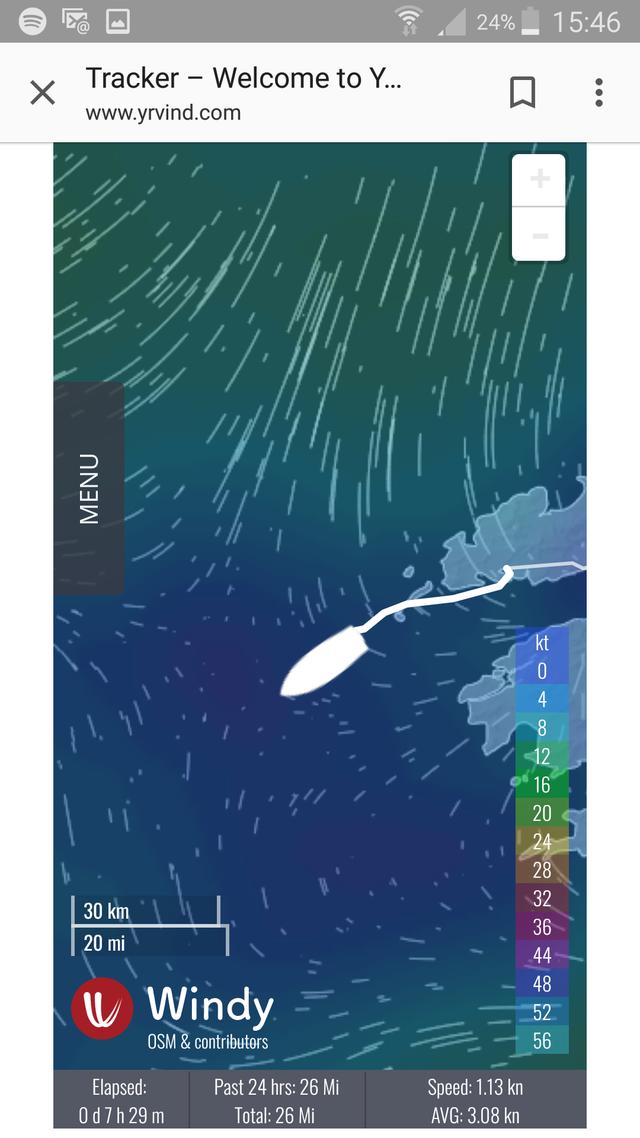Zoom out of the map

(539, 234)
